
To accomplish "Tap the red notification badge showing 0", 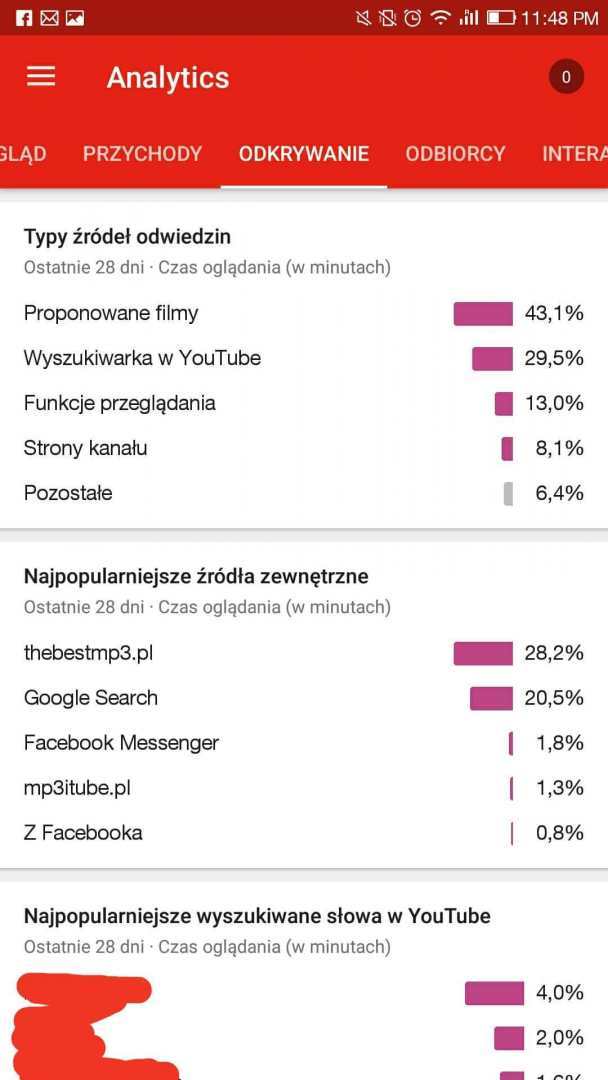I will click(566, 77).
